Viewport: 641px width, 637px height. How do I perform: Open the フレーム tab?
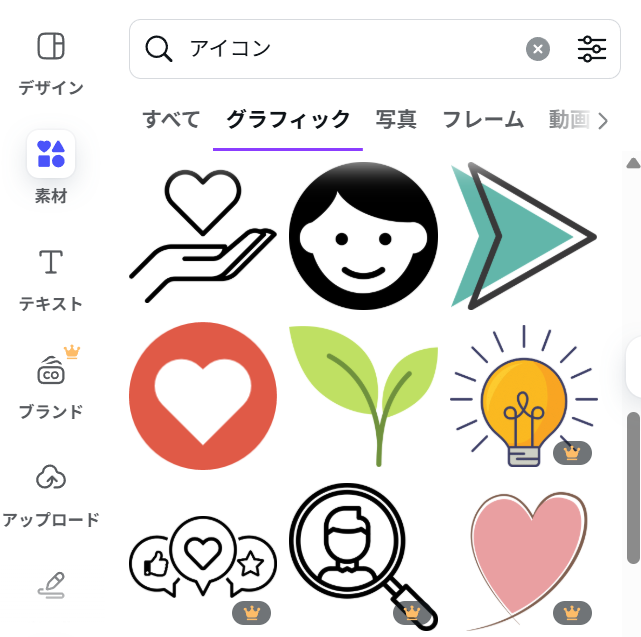click(x=483, y=120)
